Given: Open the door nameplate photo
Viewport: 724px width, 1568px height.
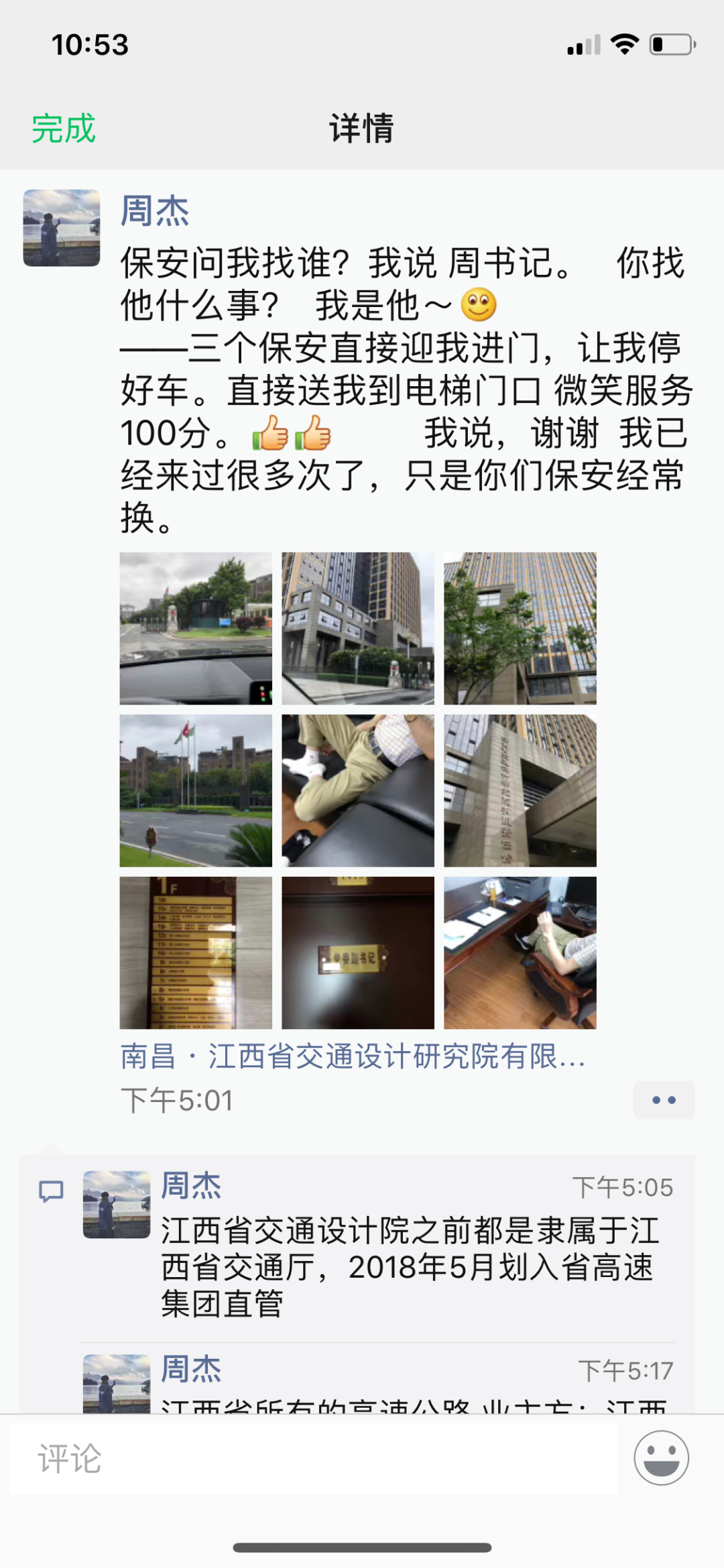Looking at the screenshot, I should (x=358, y=953).
